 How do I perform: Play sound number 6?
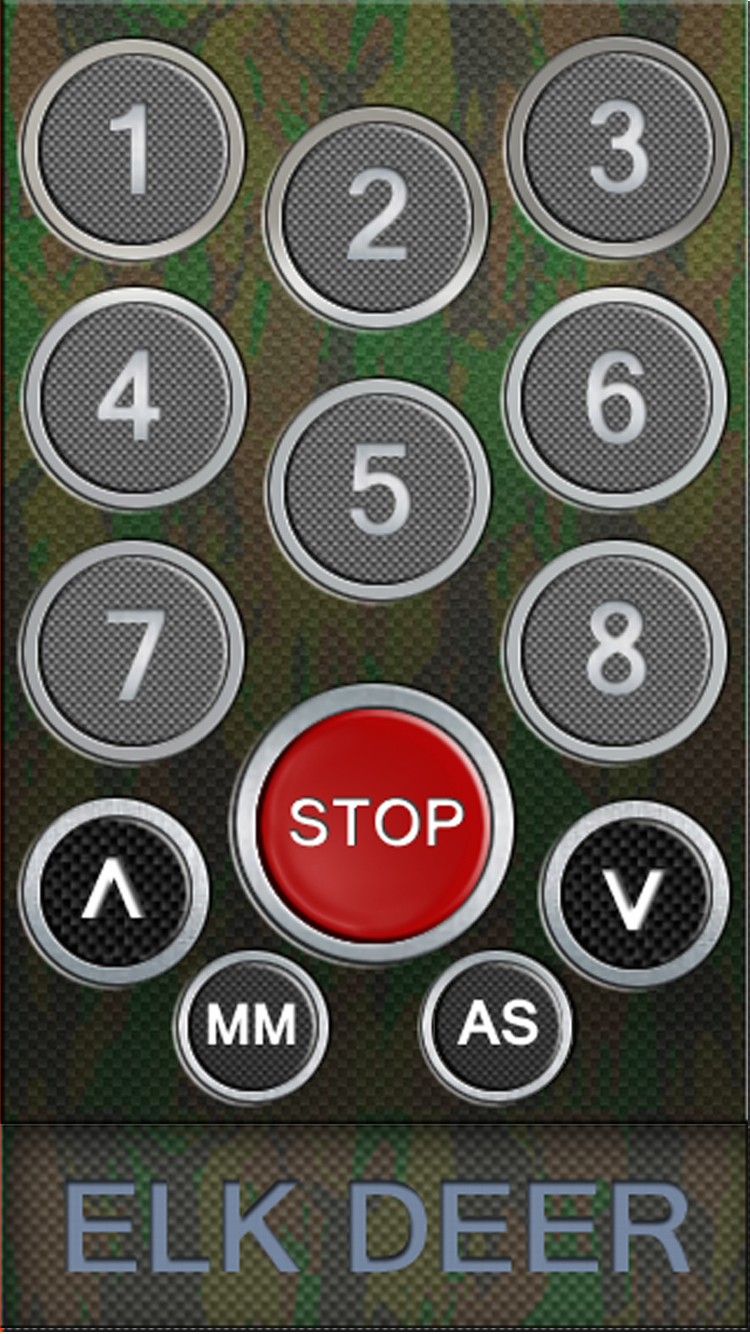click(616, 399)
